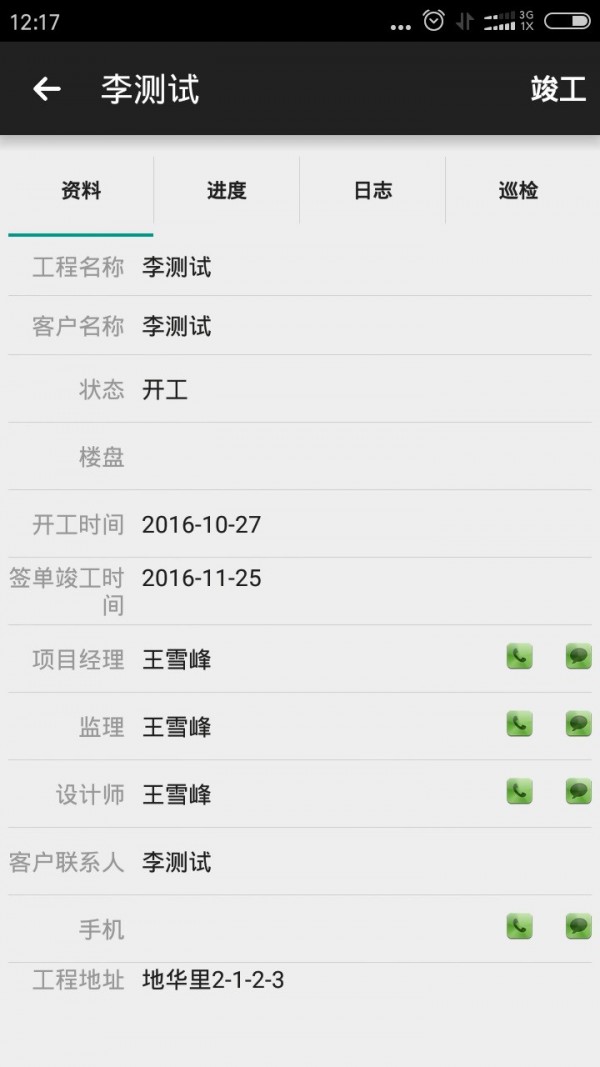
Task: Call the 设计师 王雪峰
Action: click(x=519, y=792)
